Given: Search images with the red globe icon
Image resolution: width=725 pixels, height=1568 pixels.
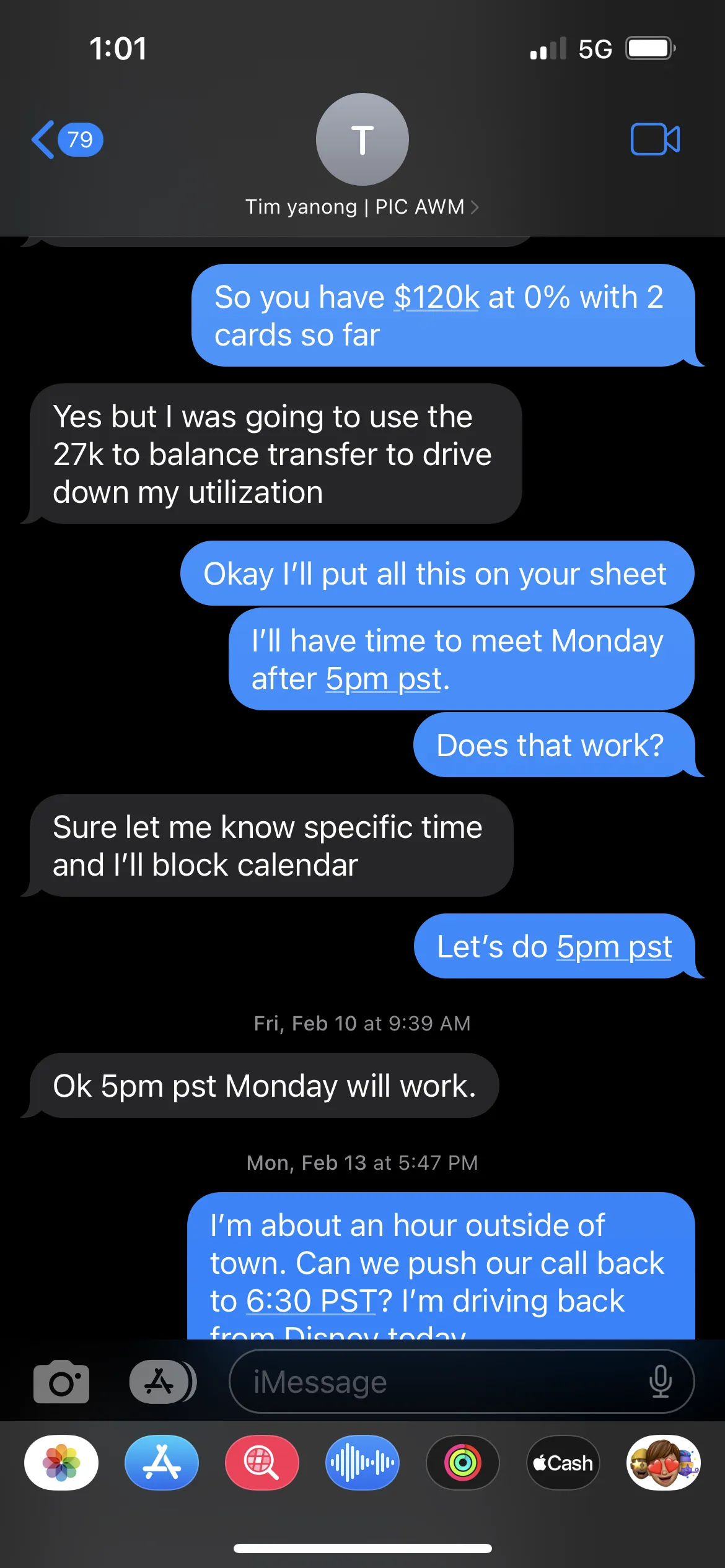Looking at the screenshot, I should click(262, 1463).
